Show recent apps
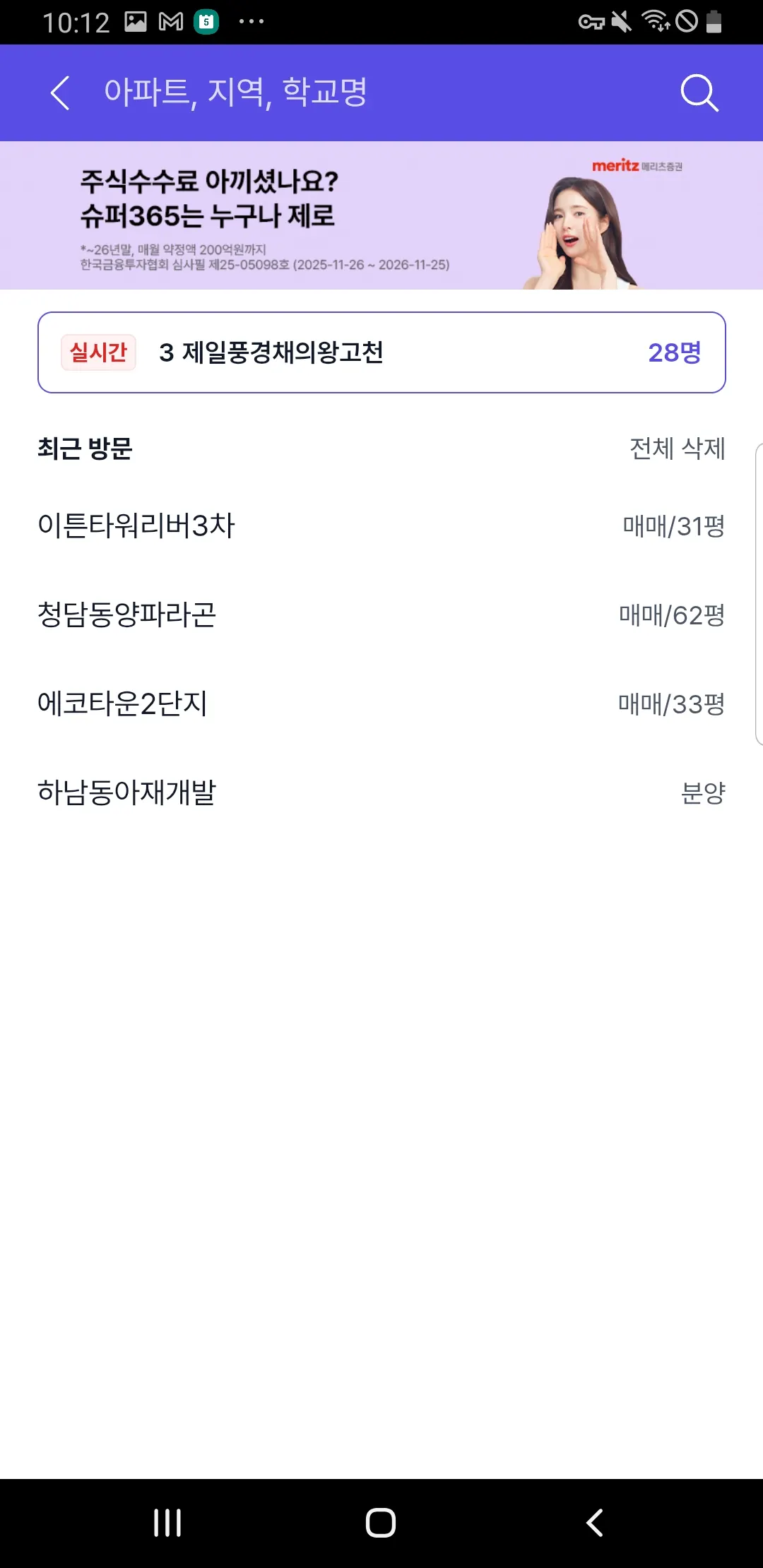This screenshot has width=763, height=1568. [x=167, y=1522]
